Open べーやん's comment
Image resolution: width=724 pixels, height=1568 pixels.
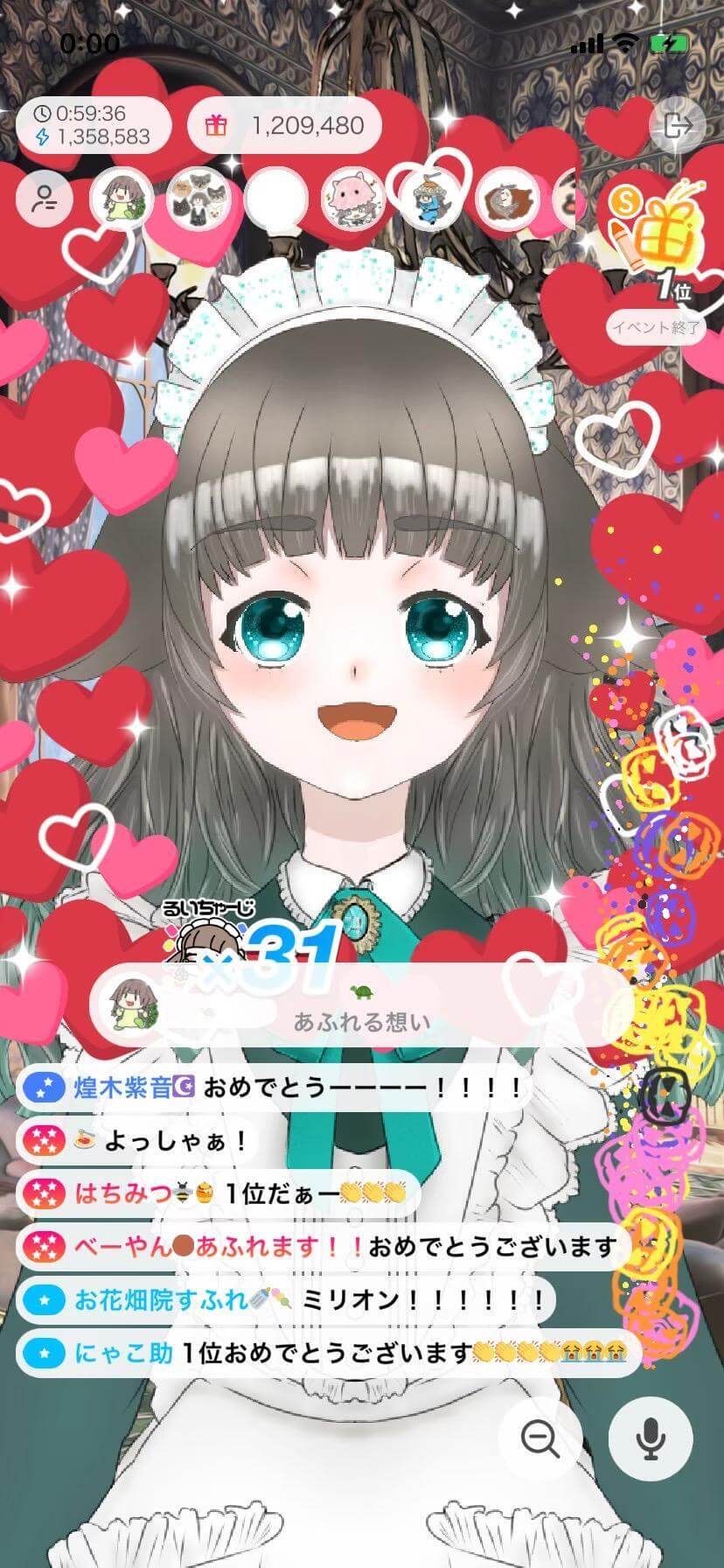324,1245
